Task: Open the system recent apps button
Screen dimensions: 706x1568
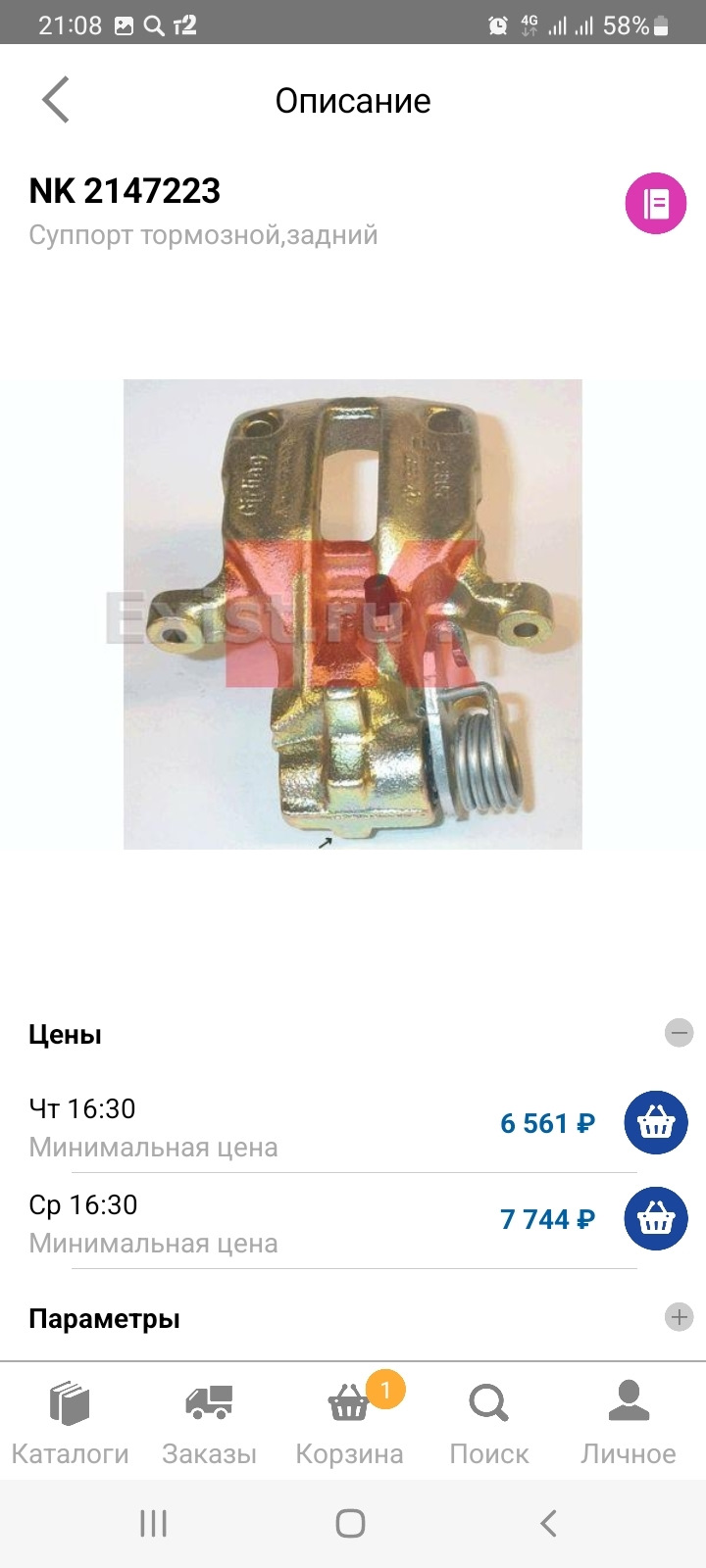Action: [x=154, y=1523]
